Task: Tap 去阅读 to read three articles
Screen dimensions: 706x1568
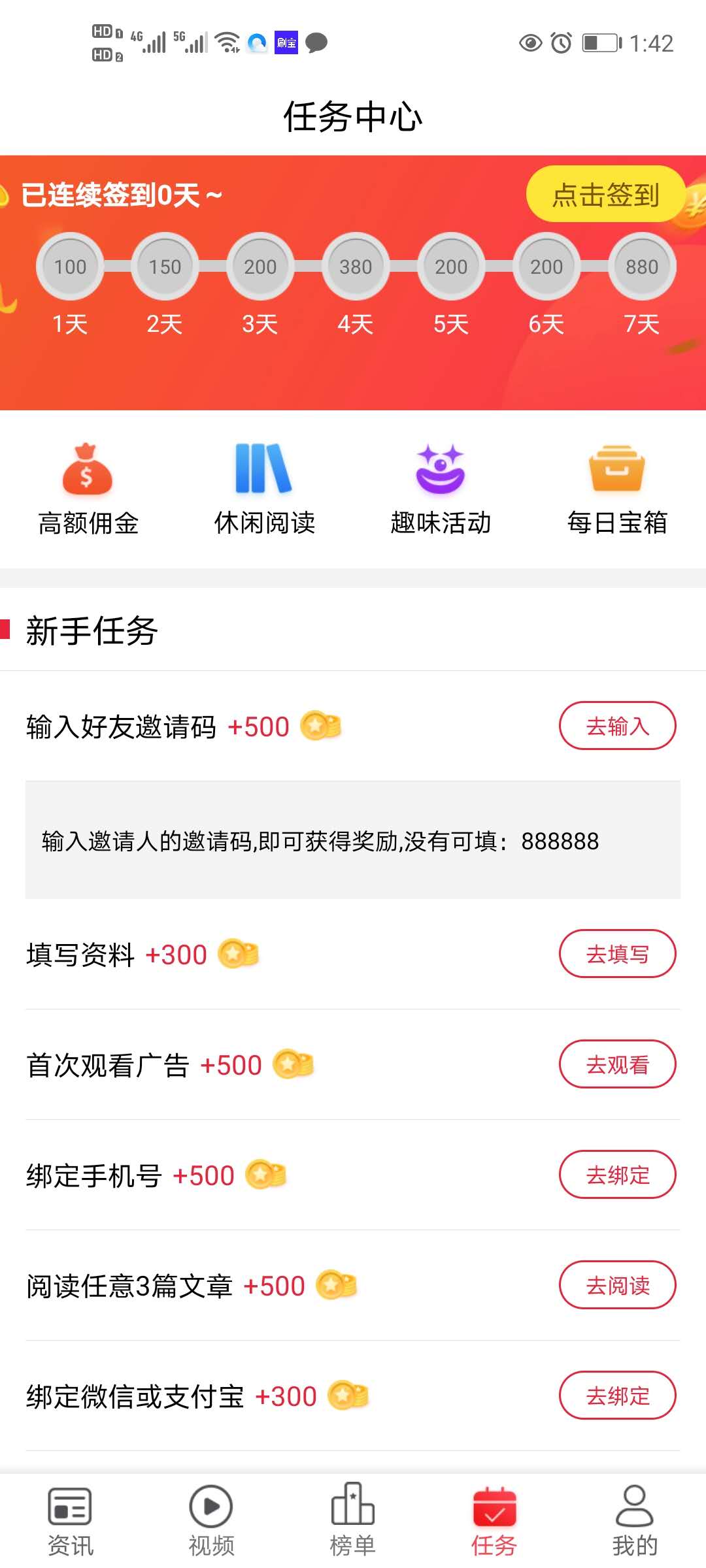Action: pos(617,1285)
